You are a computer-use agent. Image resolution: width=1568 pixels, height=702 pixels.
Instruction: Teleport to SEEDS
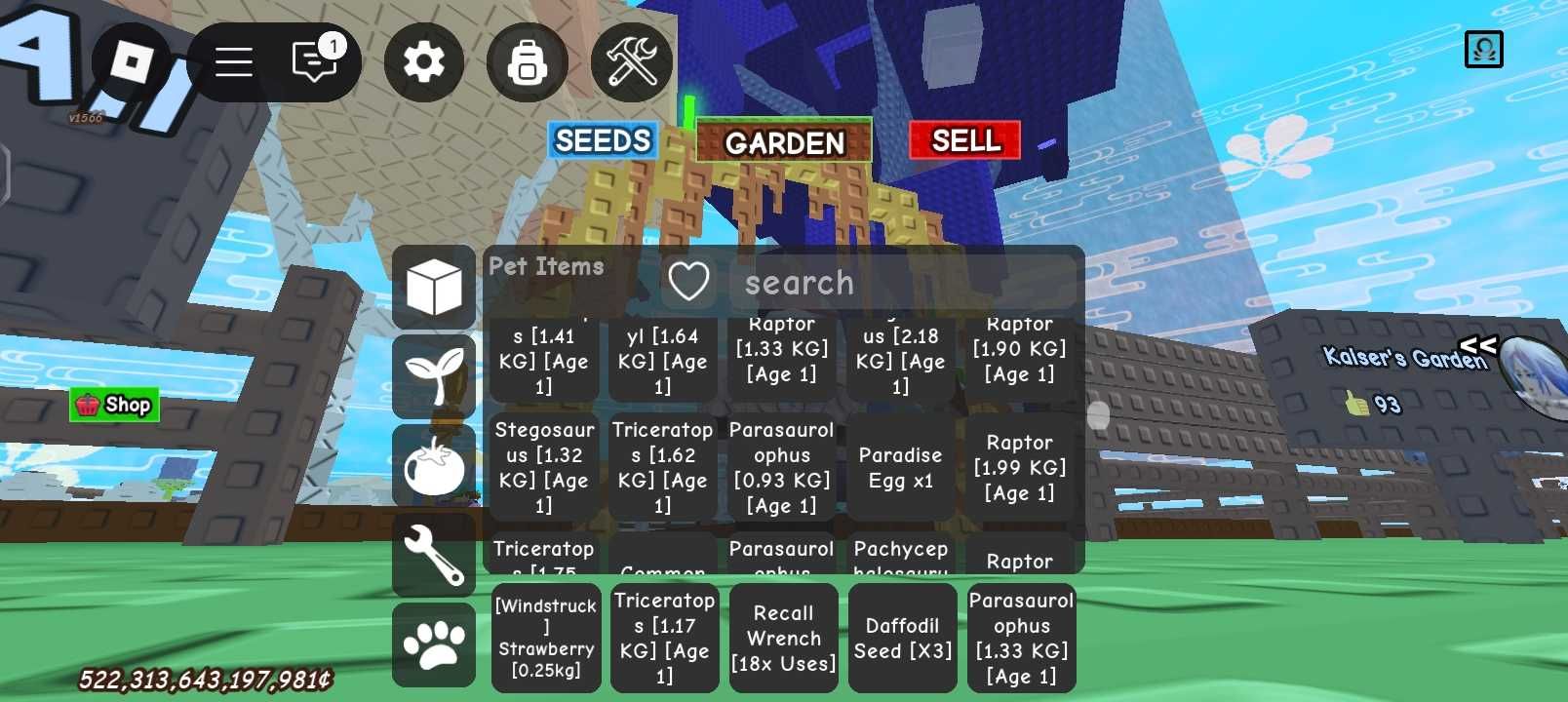[x=603, y=141]
